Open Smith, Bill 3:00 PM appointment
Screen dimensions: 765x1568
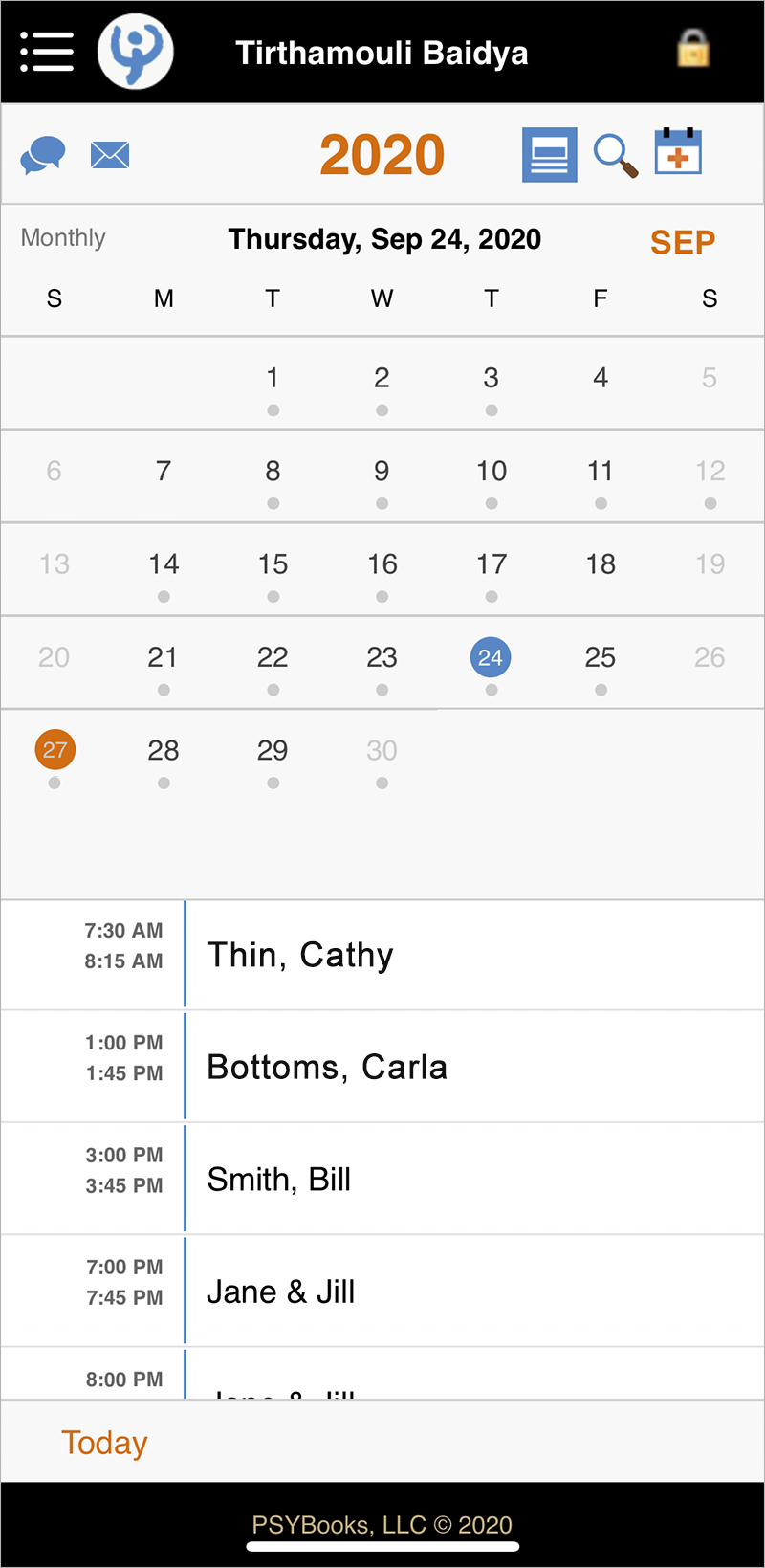coord(382,1179)
